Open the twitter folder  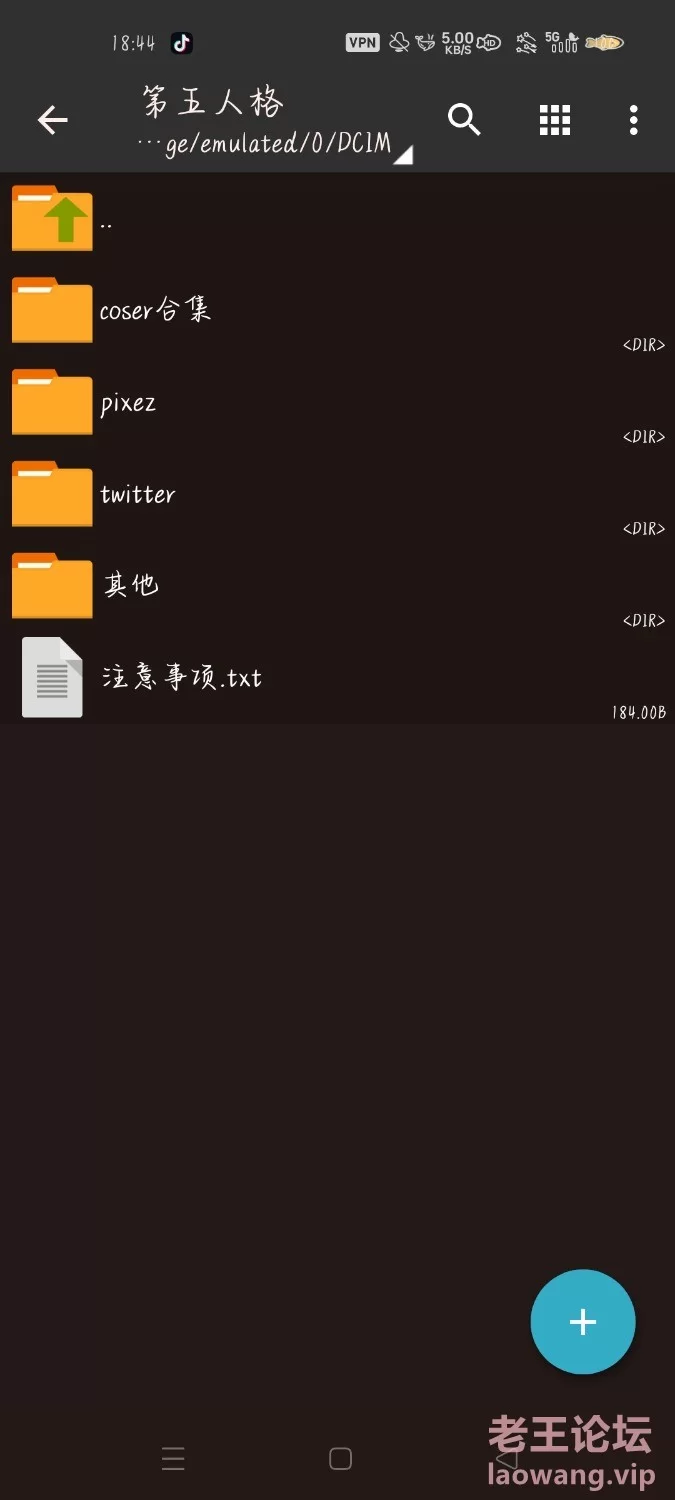pos(337,495)
